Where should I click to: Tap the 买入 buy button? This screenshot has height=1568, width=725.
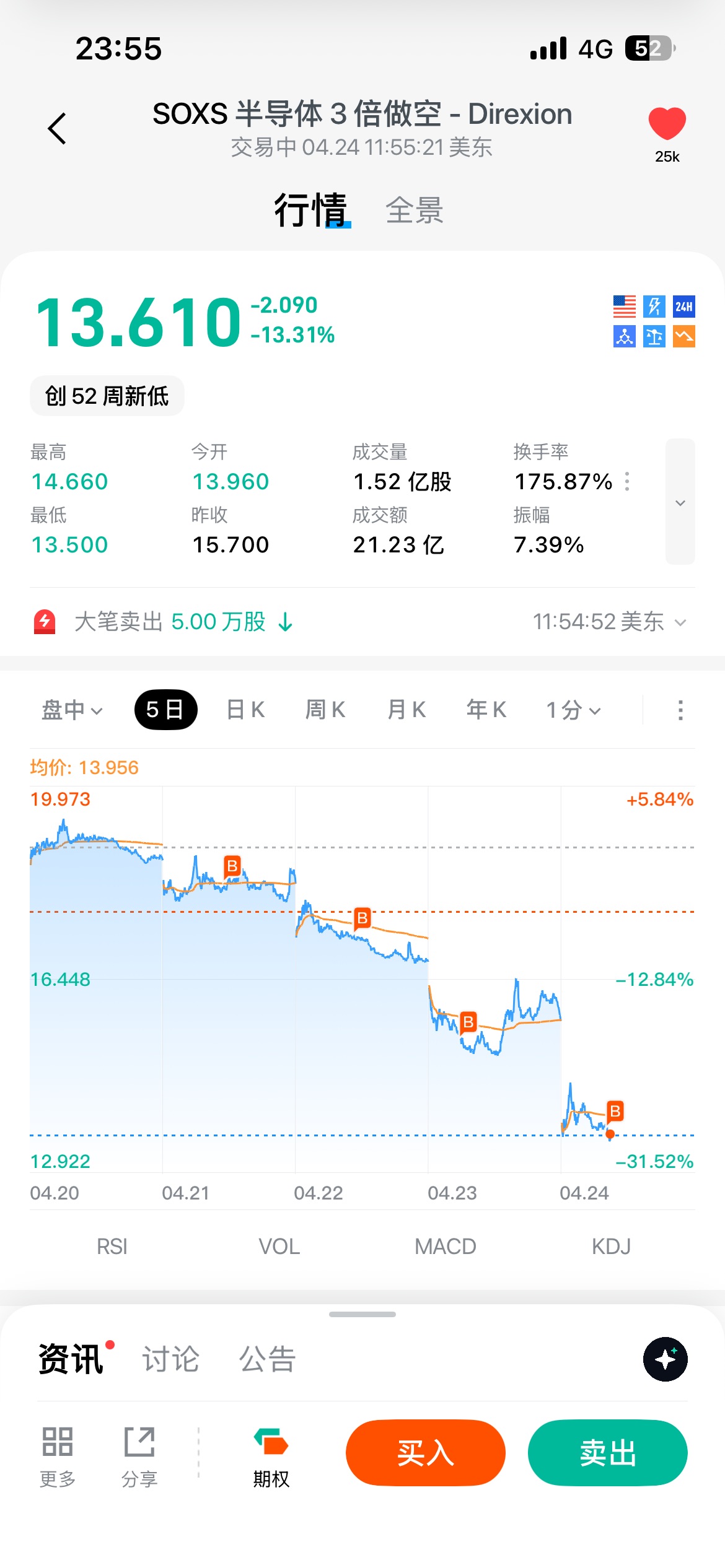(x=426, y=1453)
